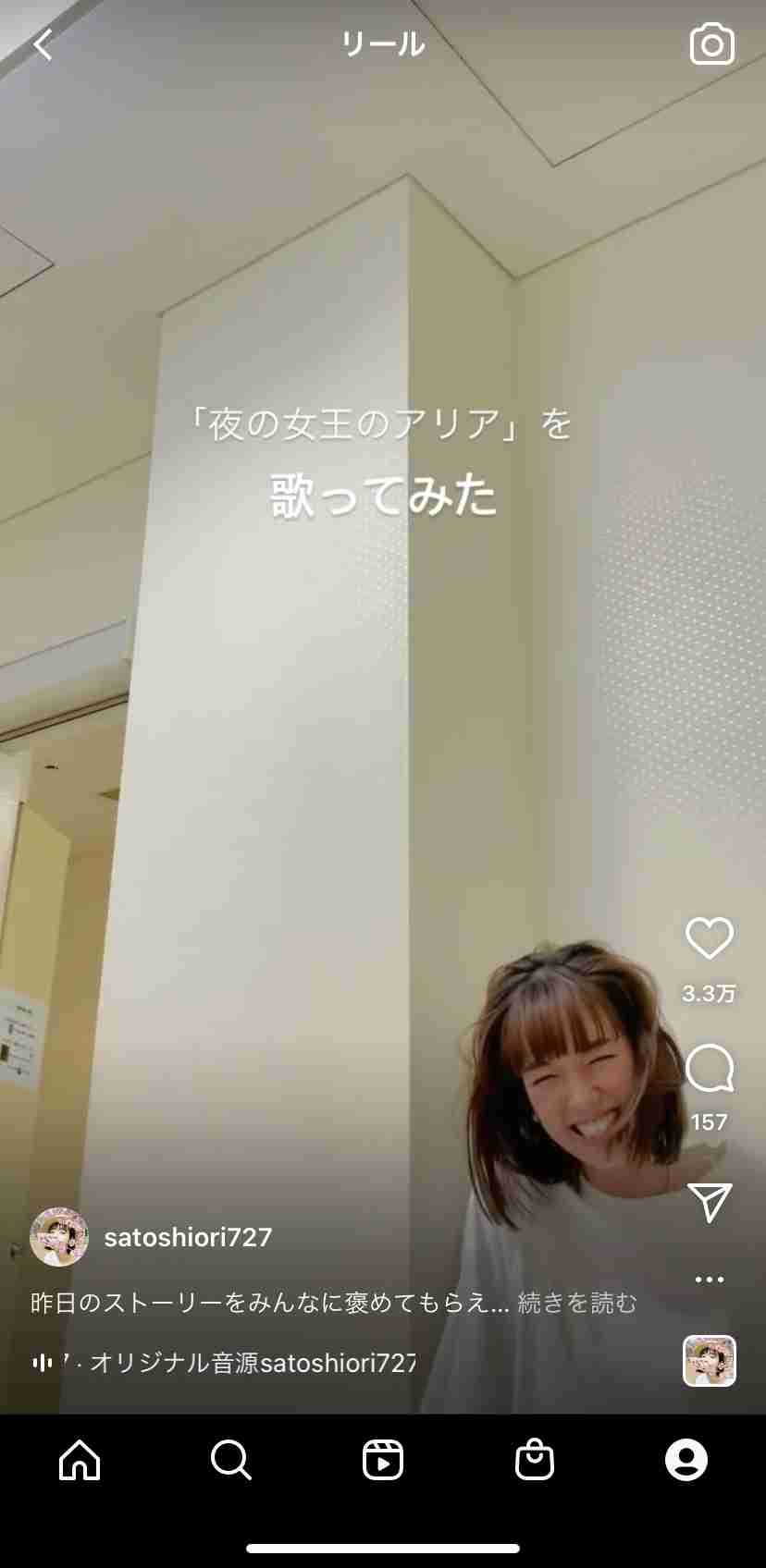Image resolution: width=766 pixels, height=1568 pixels.
Task: Open the satoshiori727 username link
Action: click(188, 1237)
